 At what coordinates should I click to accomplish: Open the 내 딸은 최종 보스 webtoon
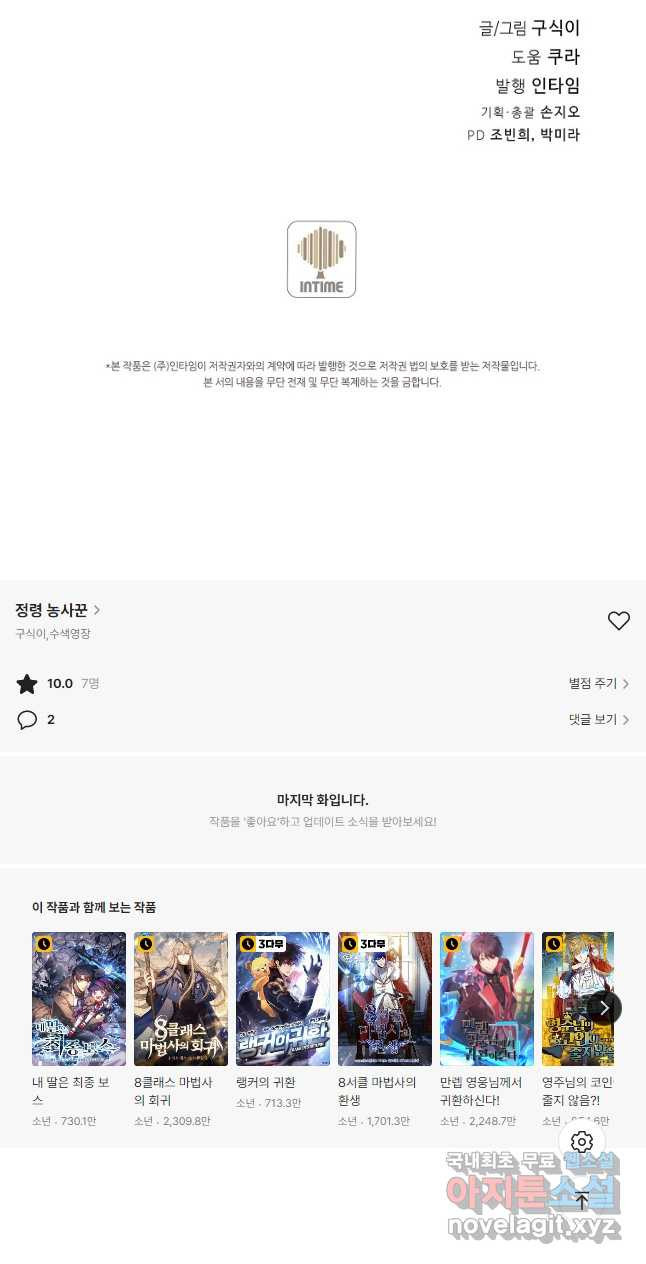(x=79, y=999)
